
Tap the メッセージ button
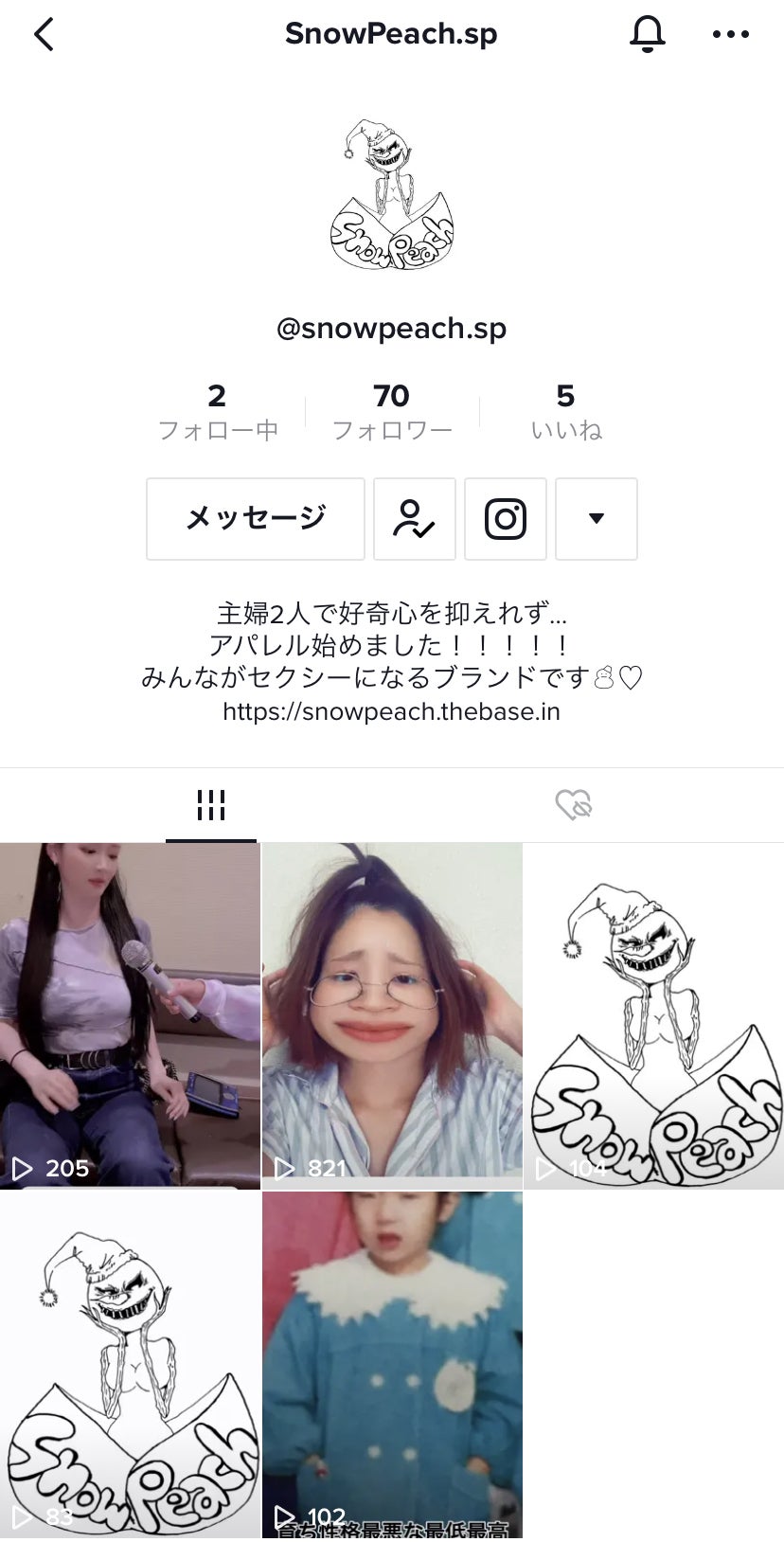click(x=256, y=518)
